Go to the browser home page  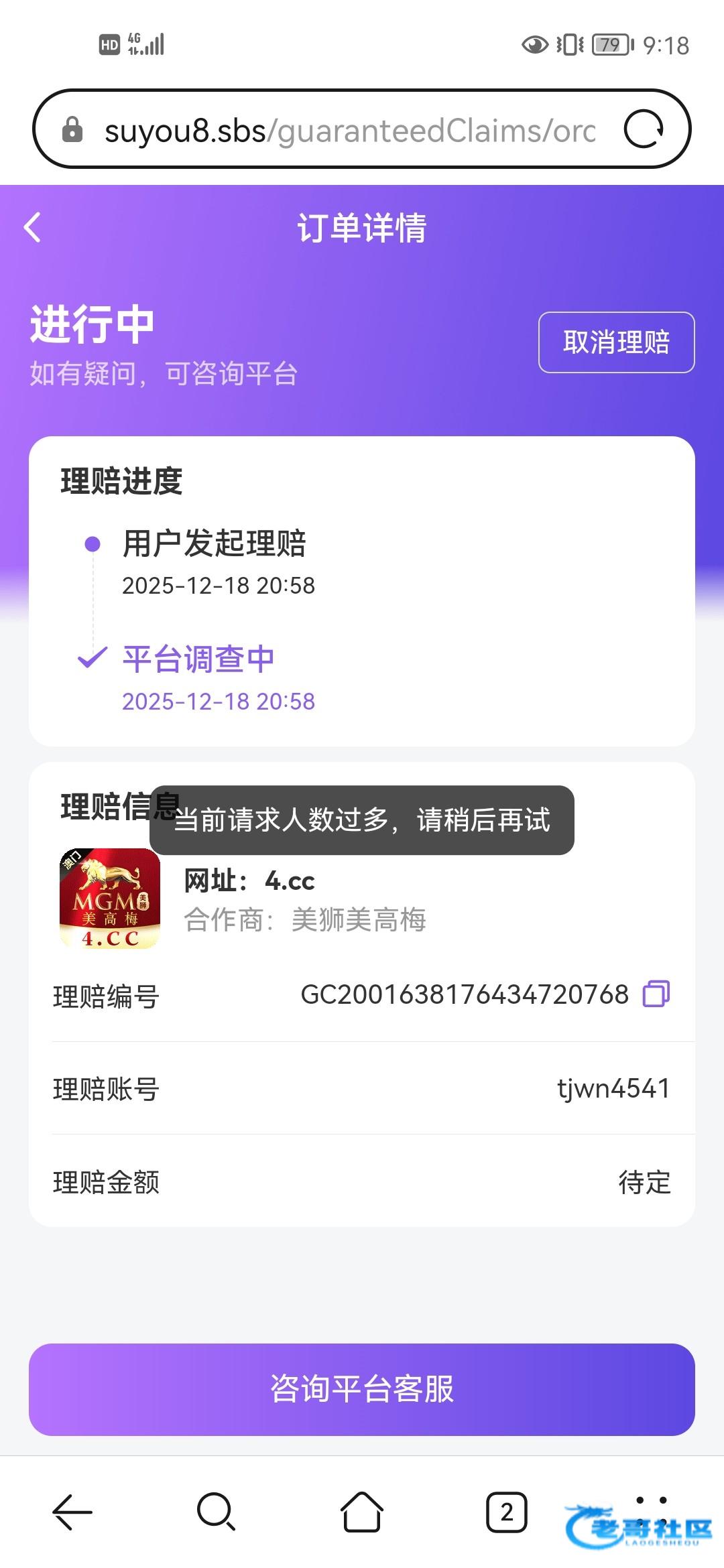362,1512
